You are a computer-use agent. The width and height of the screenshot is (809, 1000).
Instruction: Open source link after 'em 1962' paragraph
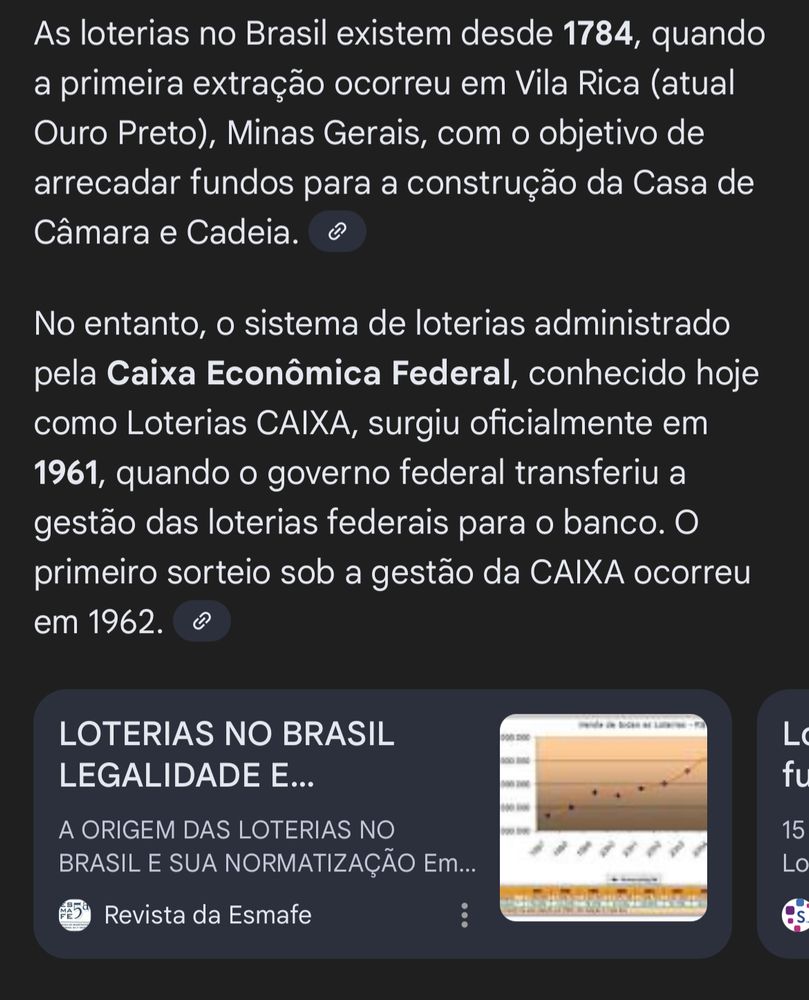[x=201, y=622]
